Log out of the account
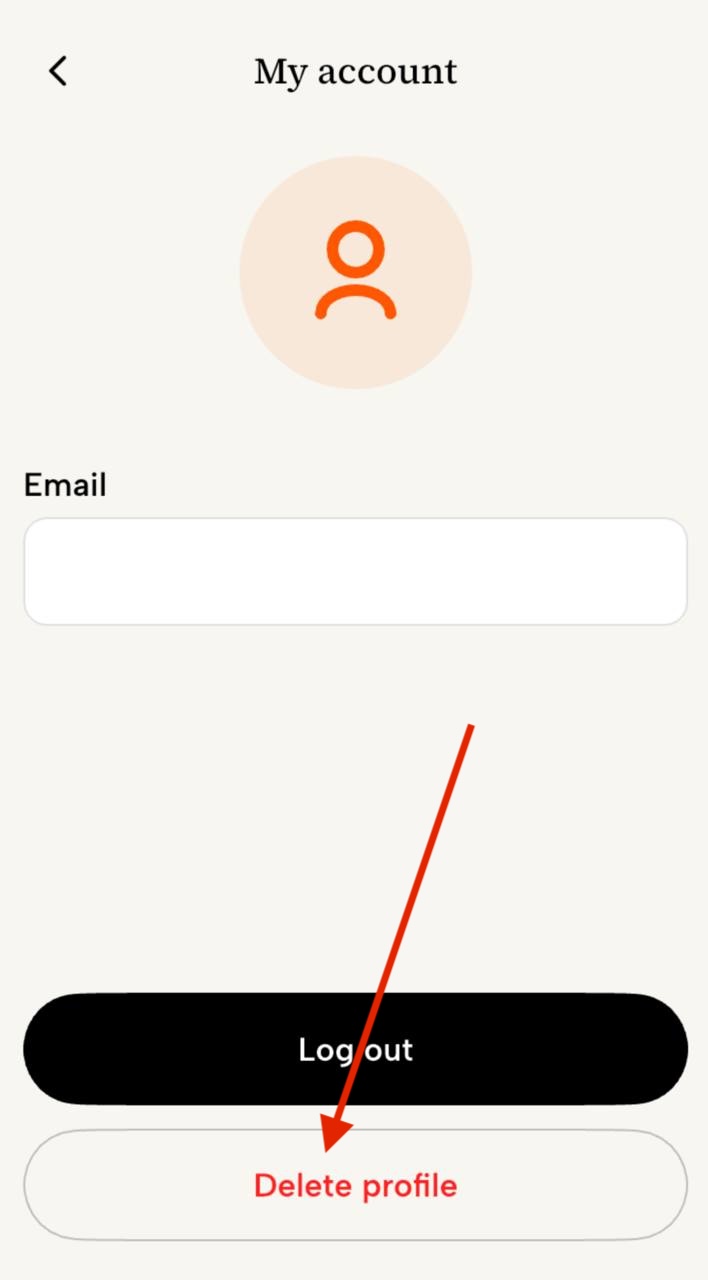The image size is (708, 1280). click(x=355, y=1049)
